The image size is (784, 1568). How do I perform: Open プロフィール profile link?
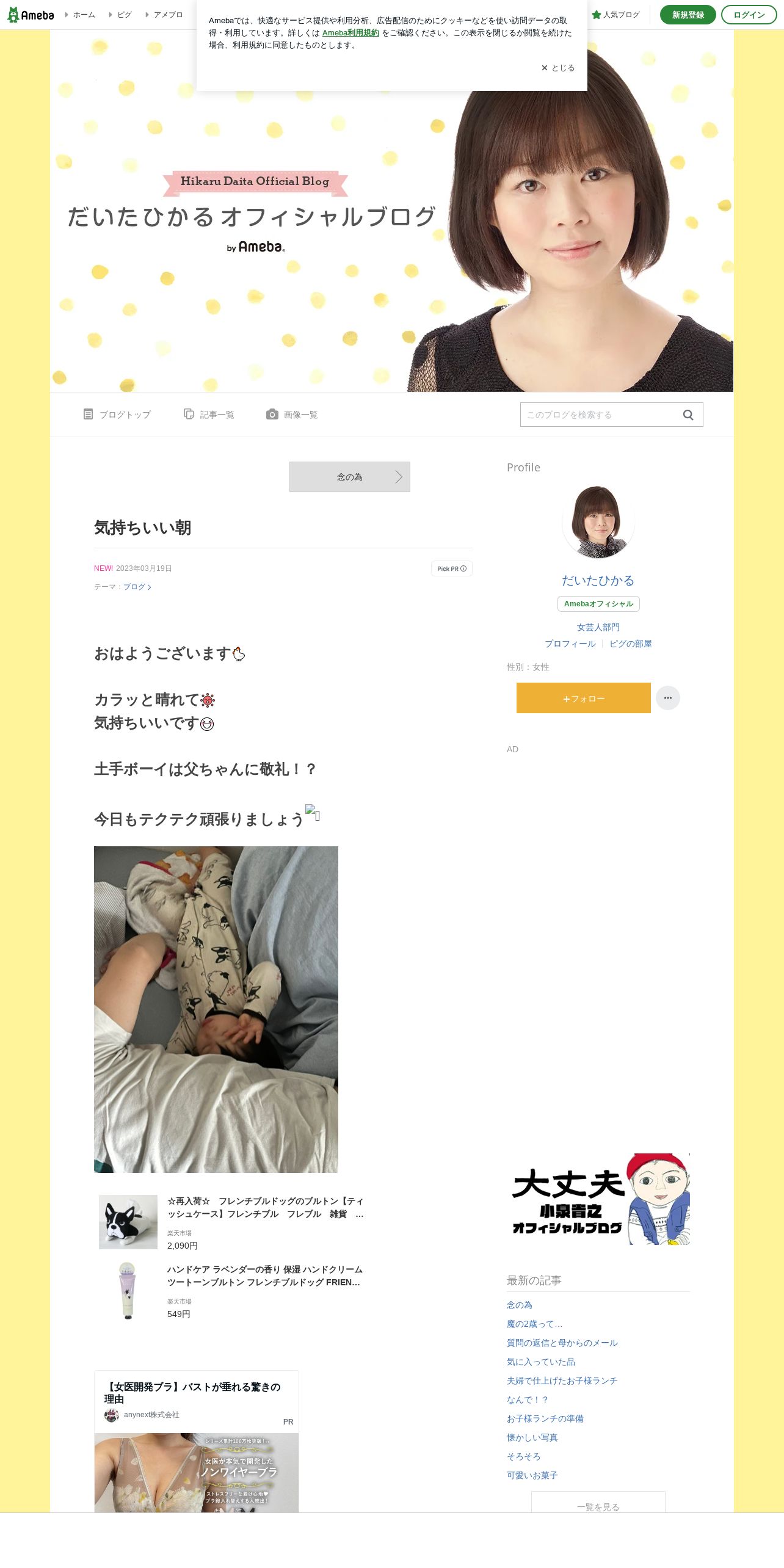pos(570,644)
